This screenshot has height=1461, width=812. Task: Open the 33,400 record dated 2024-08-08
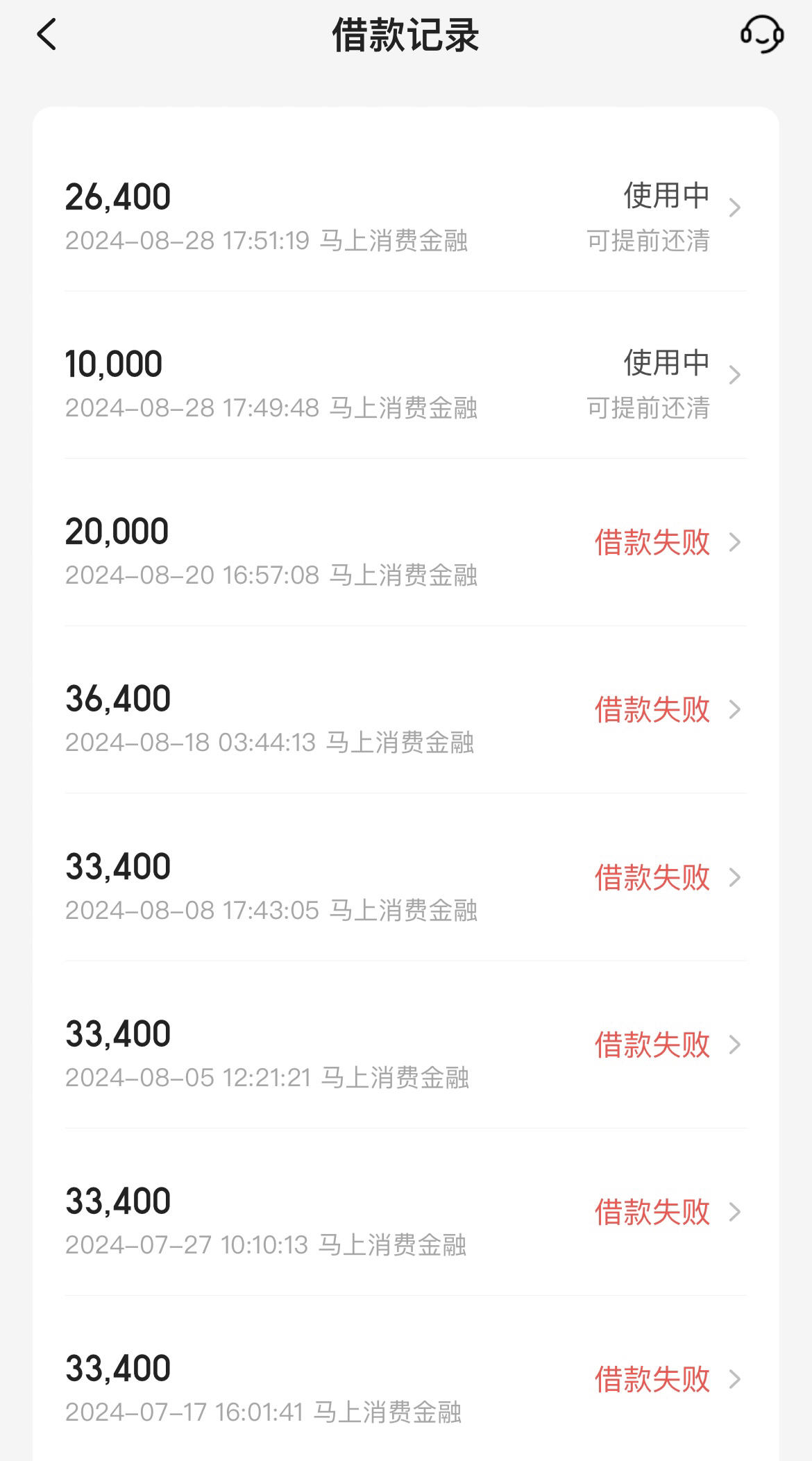(x=406, y=877)
